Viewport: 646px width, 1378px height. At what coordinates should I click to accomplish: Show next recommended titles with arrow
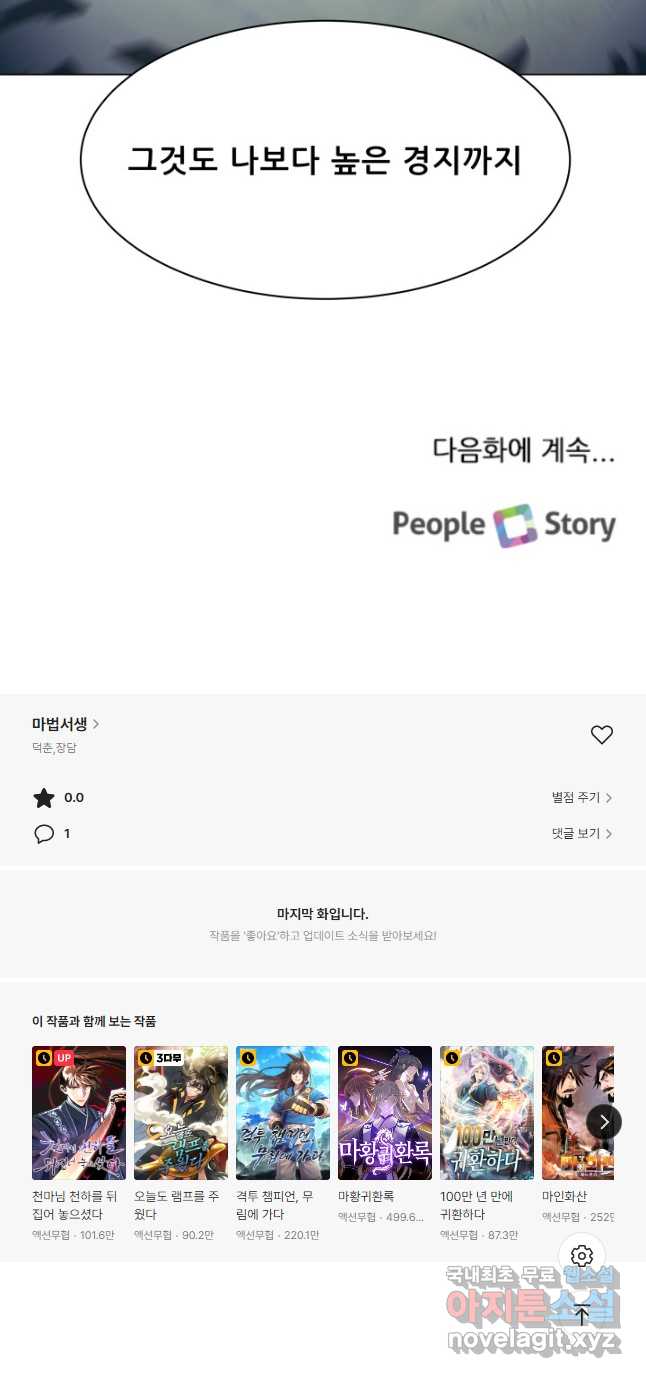pos(604,1122)
